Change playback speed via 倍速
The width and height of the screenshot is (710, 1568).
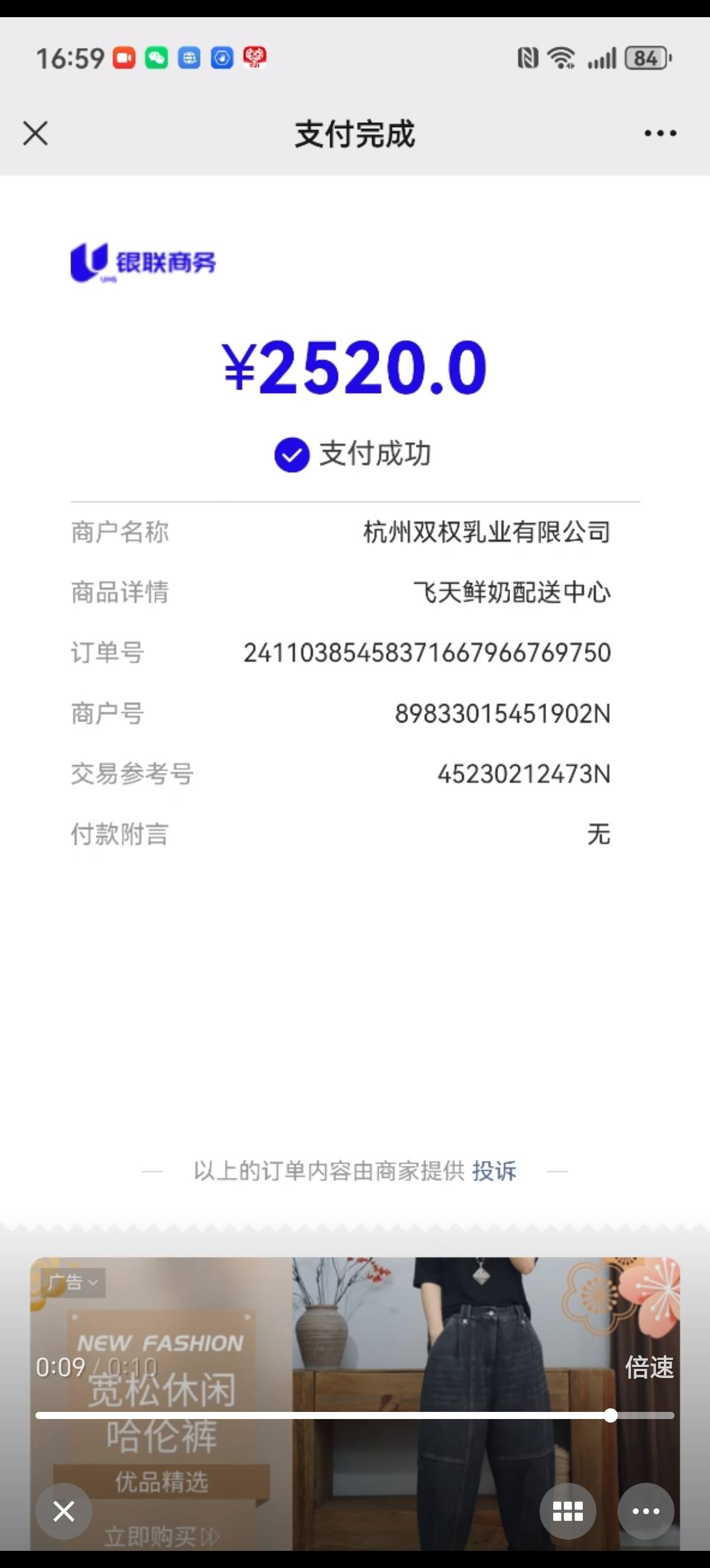[648, 1368]
